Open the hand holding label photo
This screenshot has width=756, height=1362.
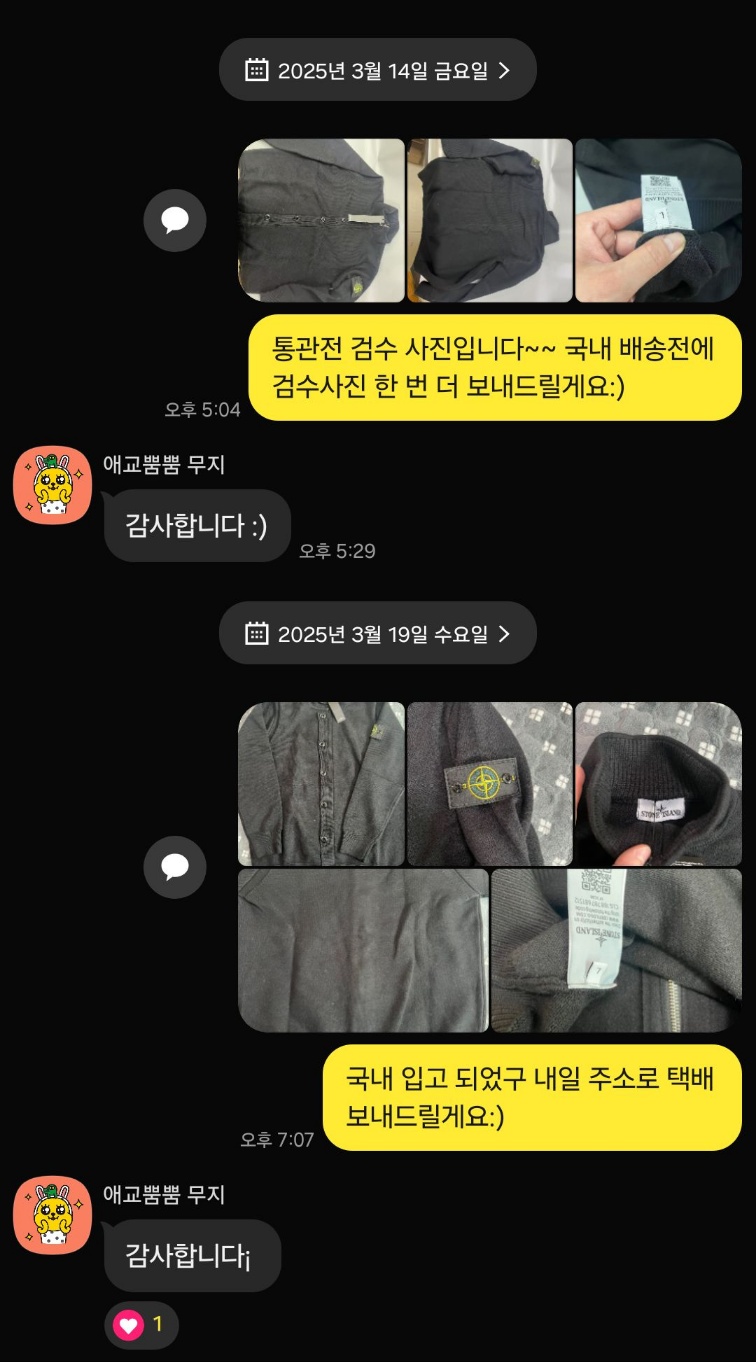point(658,220)
